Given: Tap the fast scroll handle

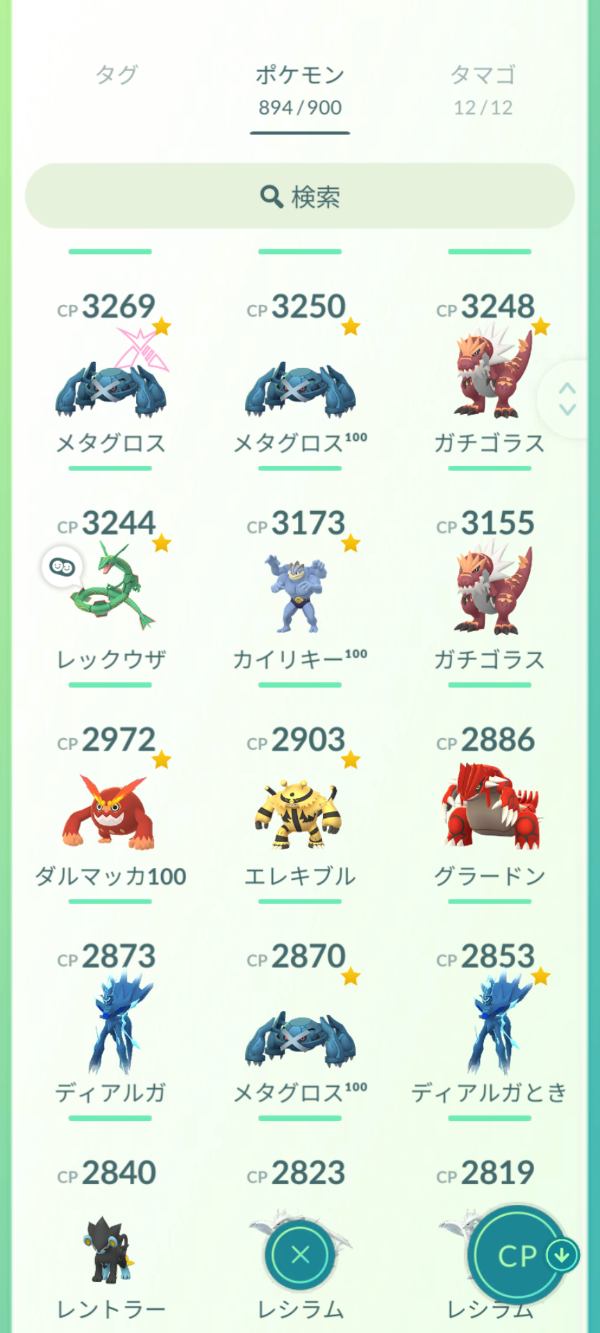Looking at the screenshot, I should tap(567, 399).
